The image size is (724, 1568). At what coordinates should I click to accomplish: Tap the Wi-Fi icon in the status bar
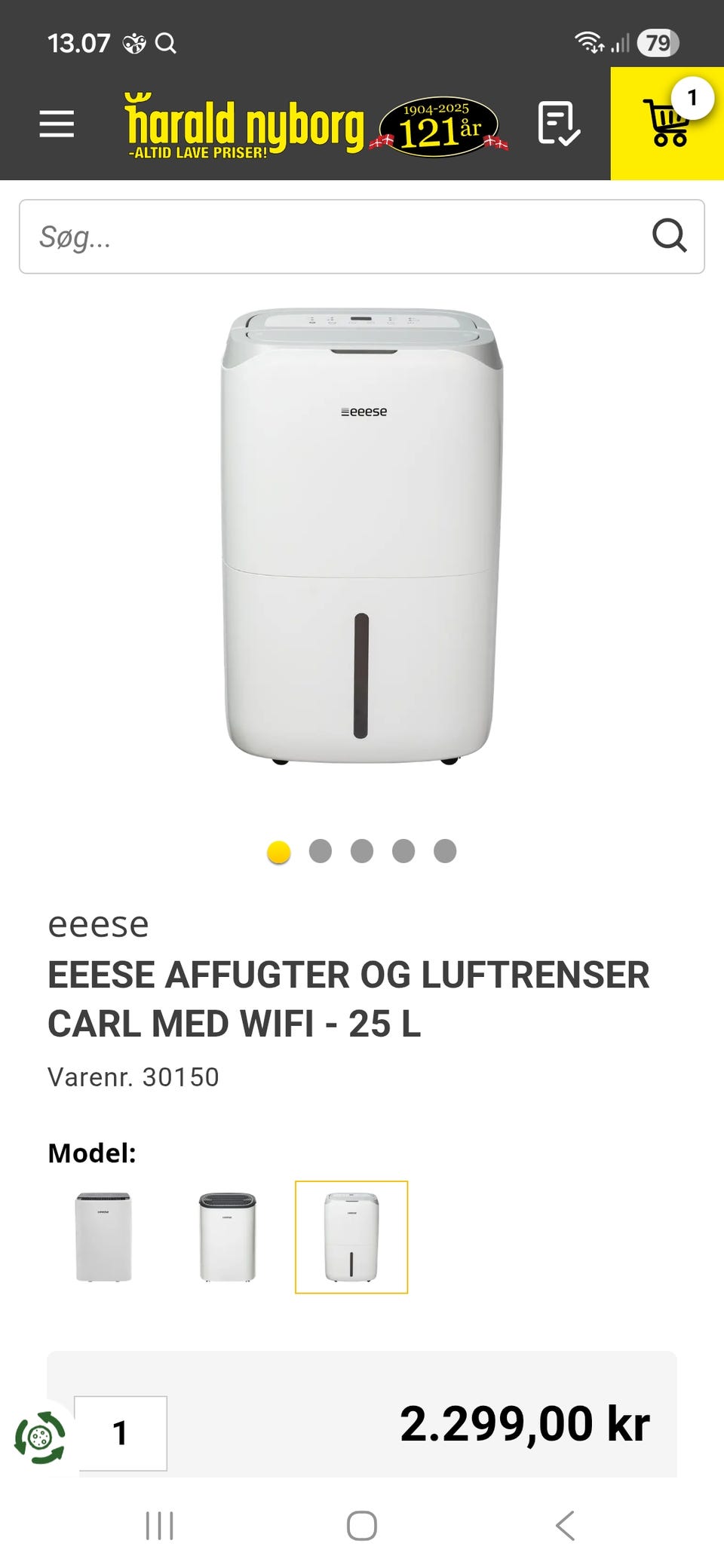point(591,43)
